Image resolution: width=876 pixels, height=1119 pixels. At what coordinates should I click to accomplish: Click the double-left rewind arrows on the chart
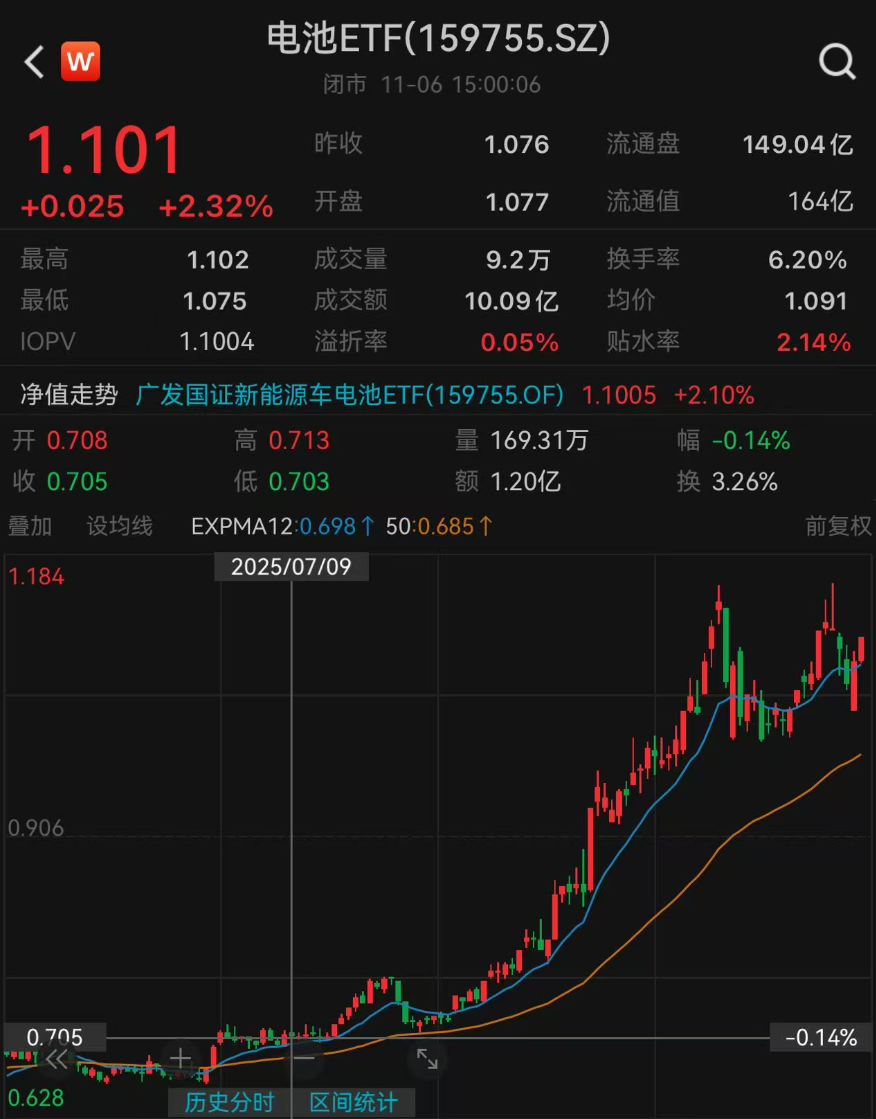click(x=57, y=1058)
